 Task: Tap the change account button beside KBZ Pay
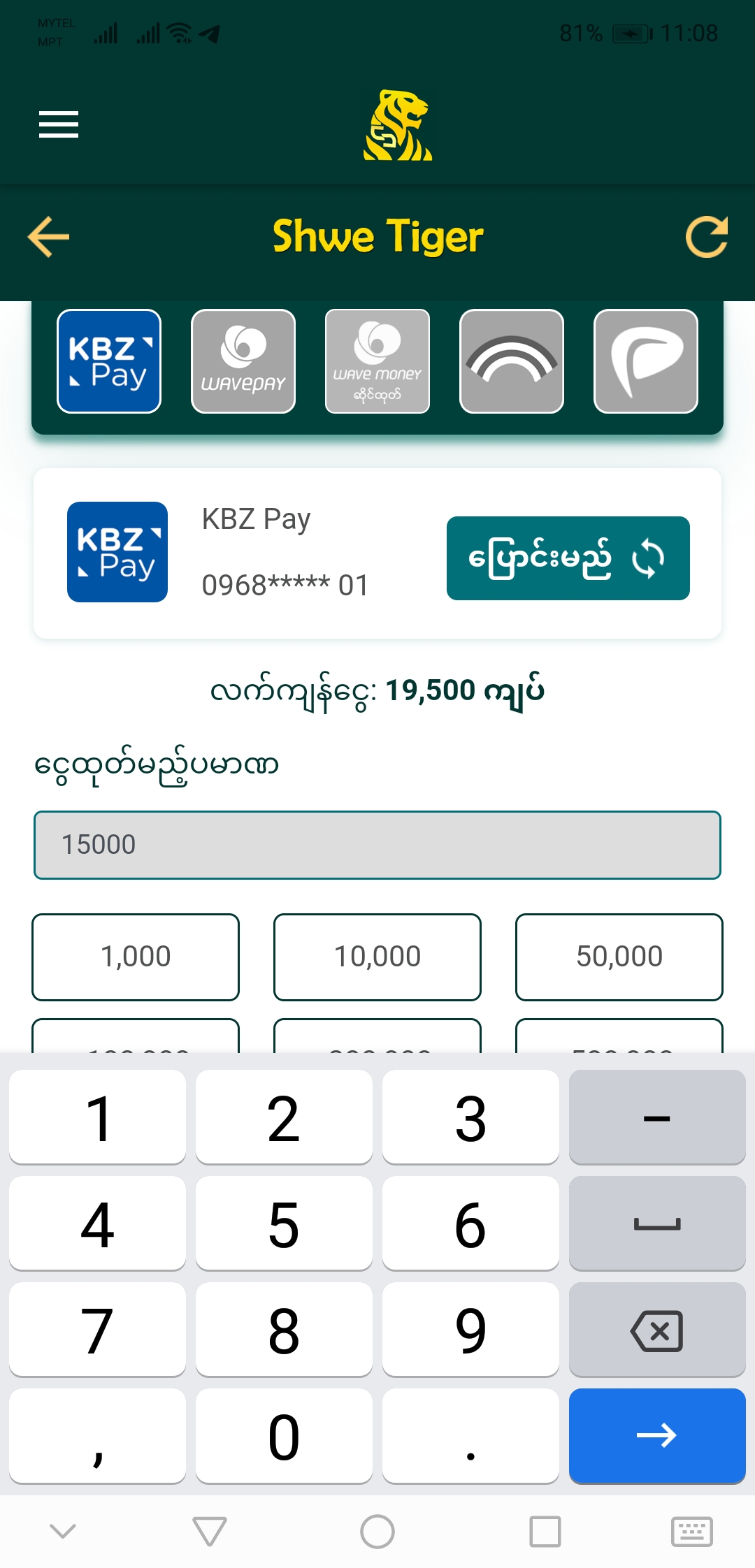(568, 558)
